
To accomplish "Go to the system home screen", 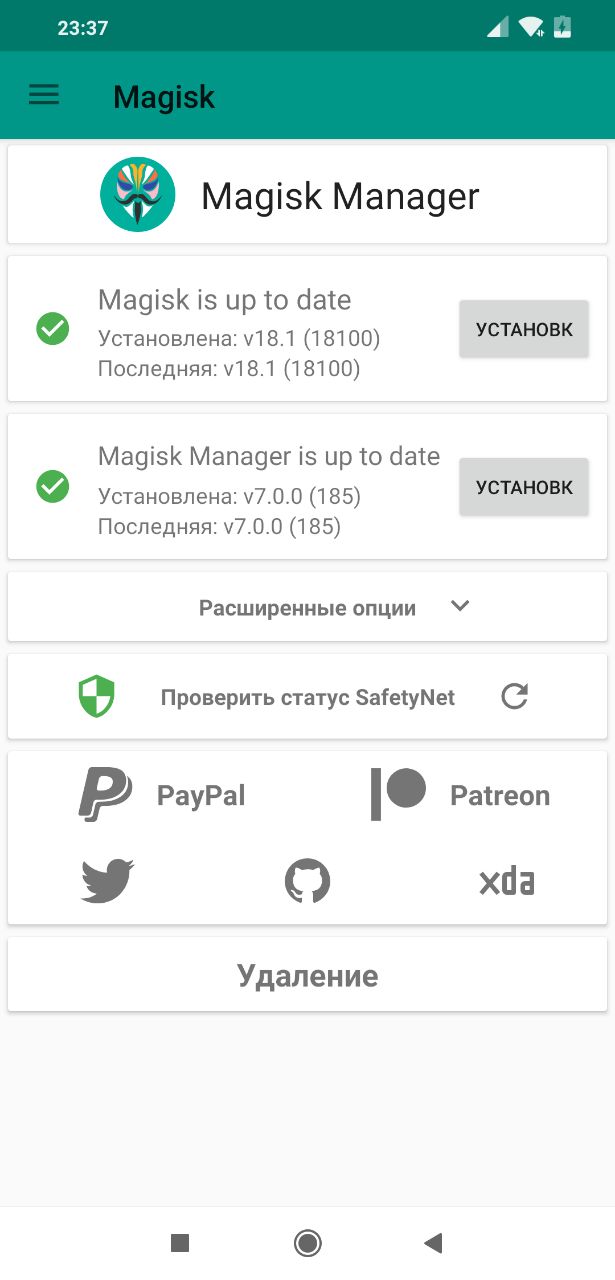I will (307, 1243).
